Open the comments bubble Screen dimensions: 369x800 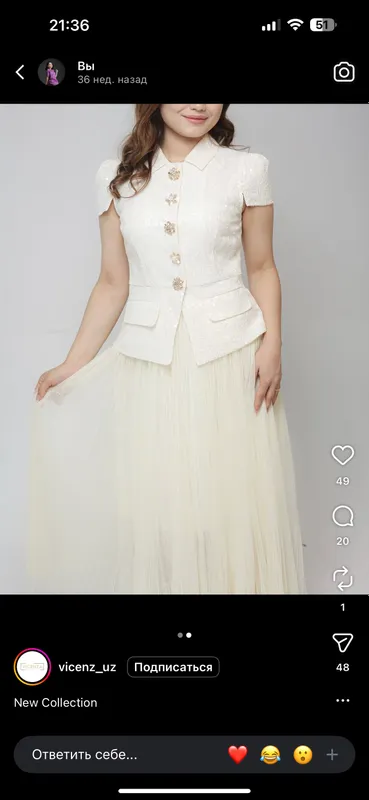[342, 516]
